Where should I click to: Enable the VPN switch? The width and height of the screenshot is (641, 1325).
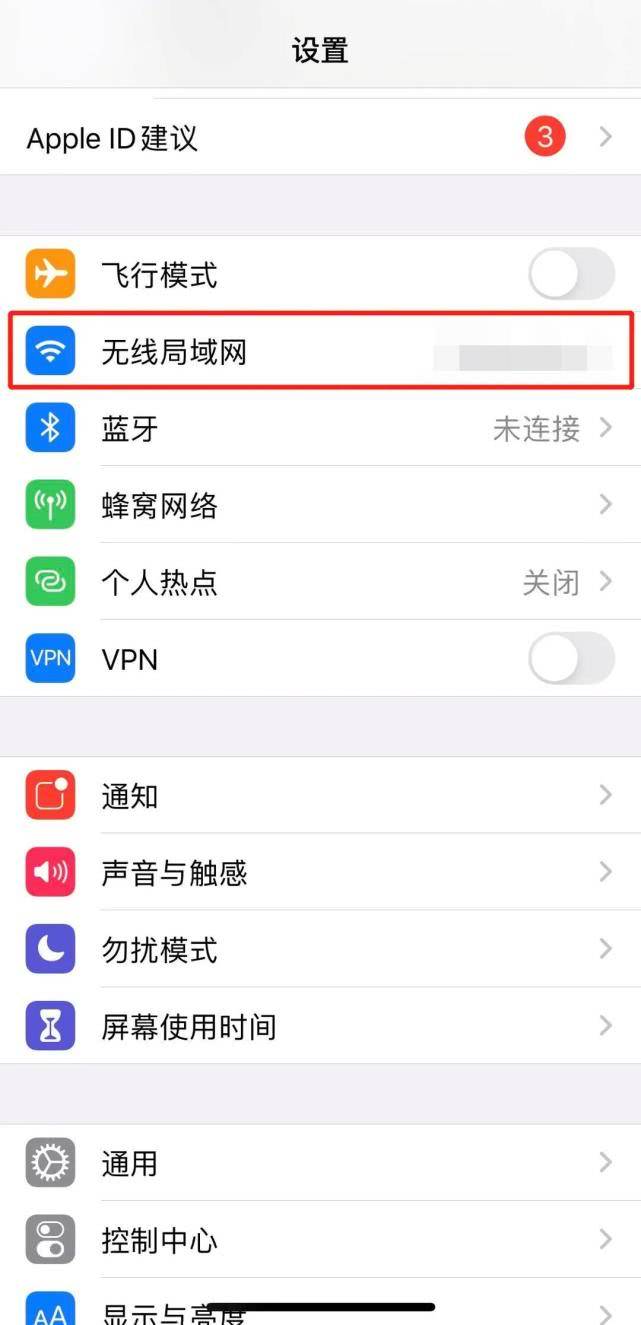[571, 659]
